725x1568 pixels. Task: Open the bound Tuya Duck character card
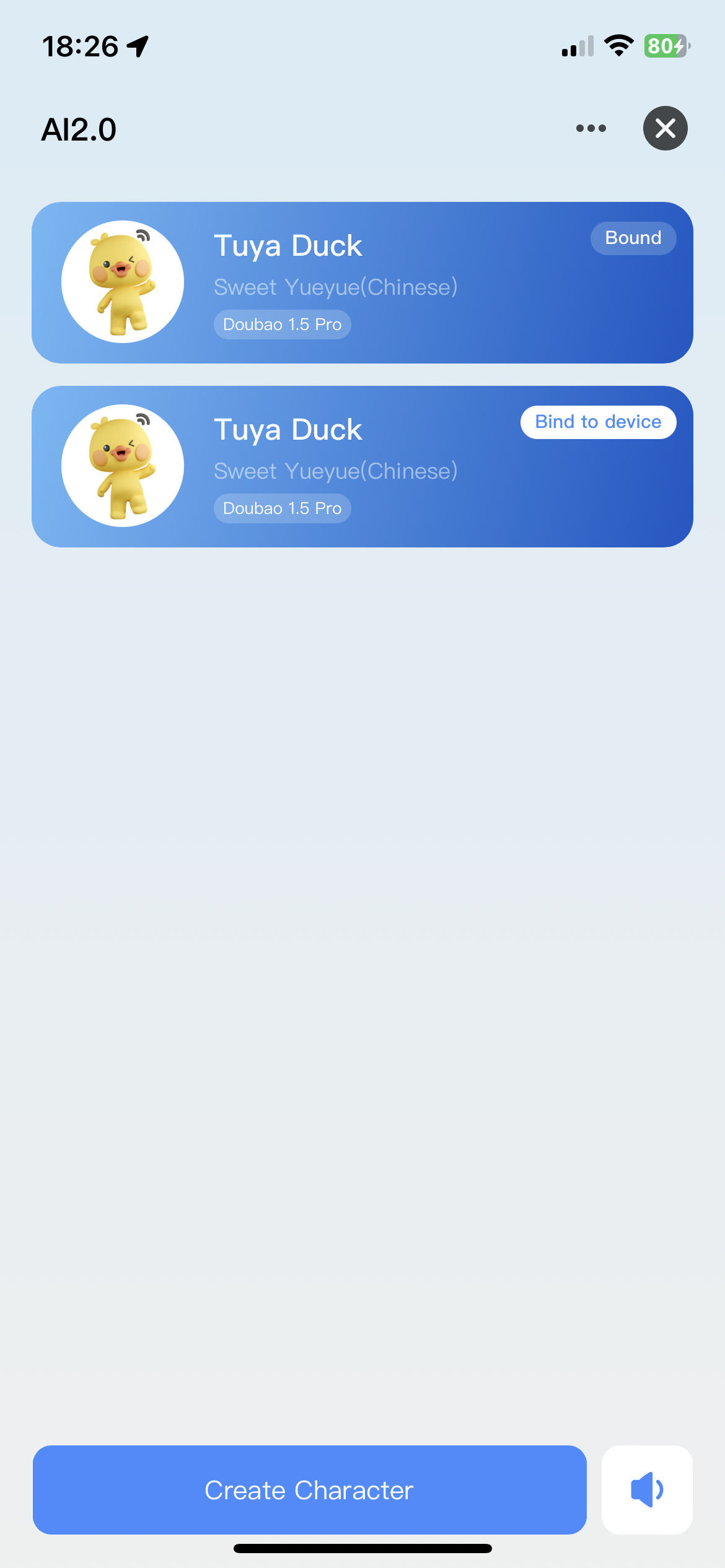[362, 282]
